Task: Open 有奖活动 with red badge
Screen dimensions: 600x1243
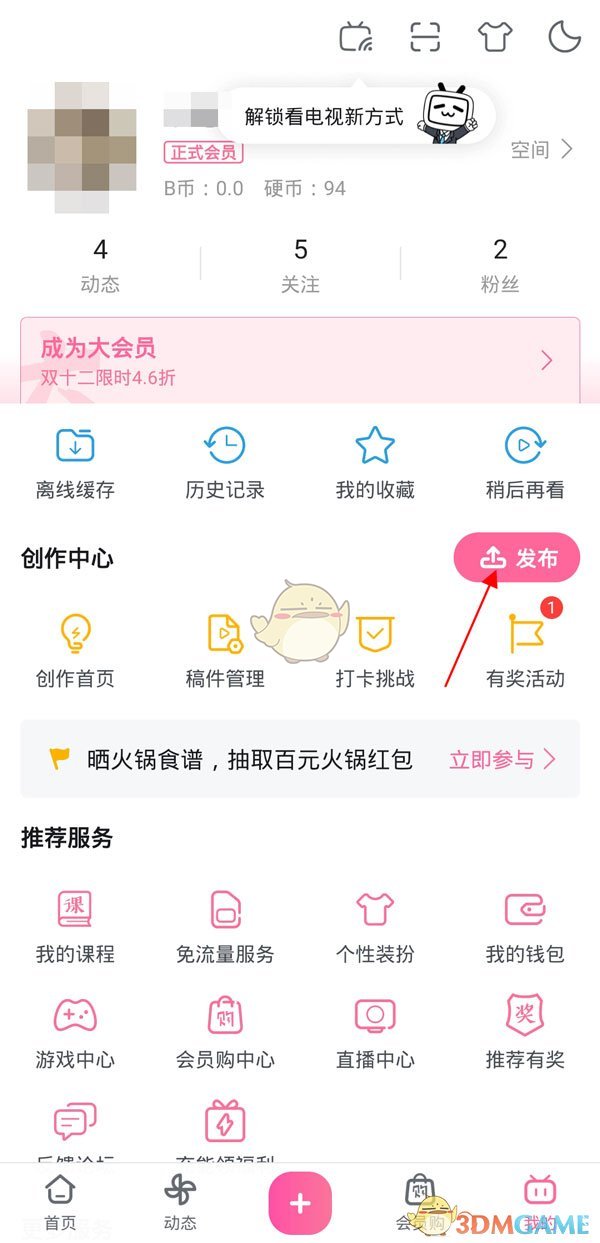Action: point(525,651)
